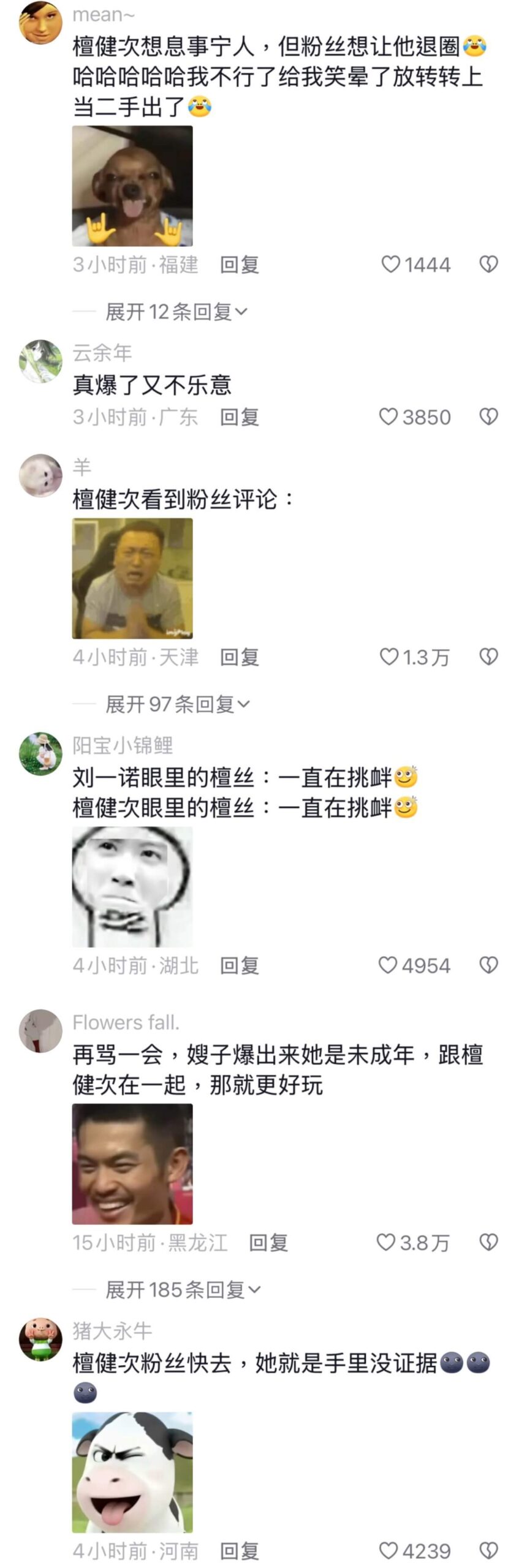Expand the 185 replies under Flowers fall.
Viewport: 519px width, 1568px height.
tap(183, 1290)
